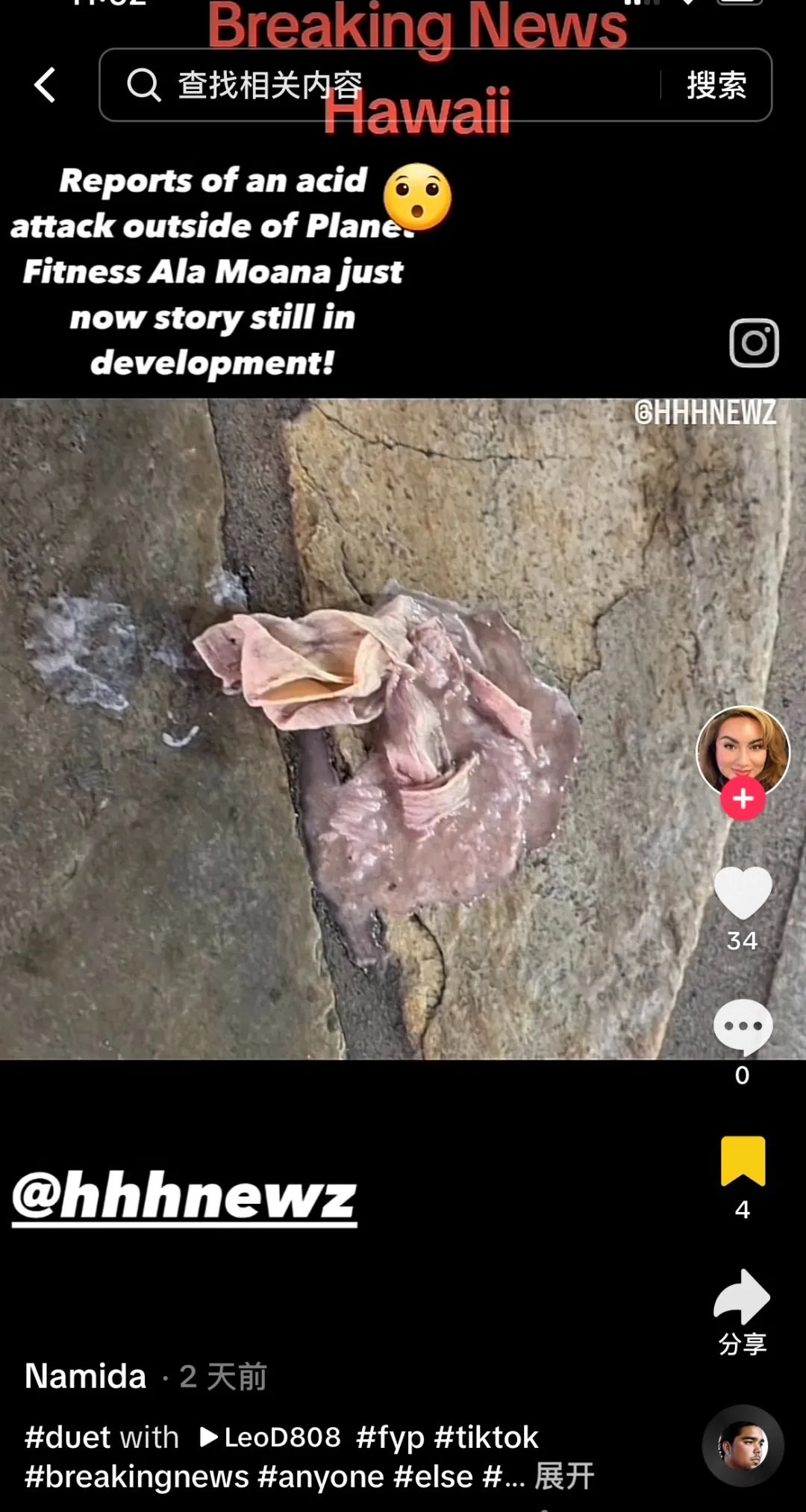Open the duet source LeoD808
Image resolution: width=806 pixels, height=1512 pixels.
click(x=271, y=1437)
